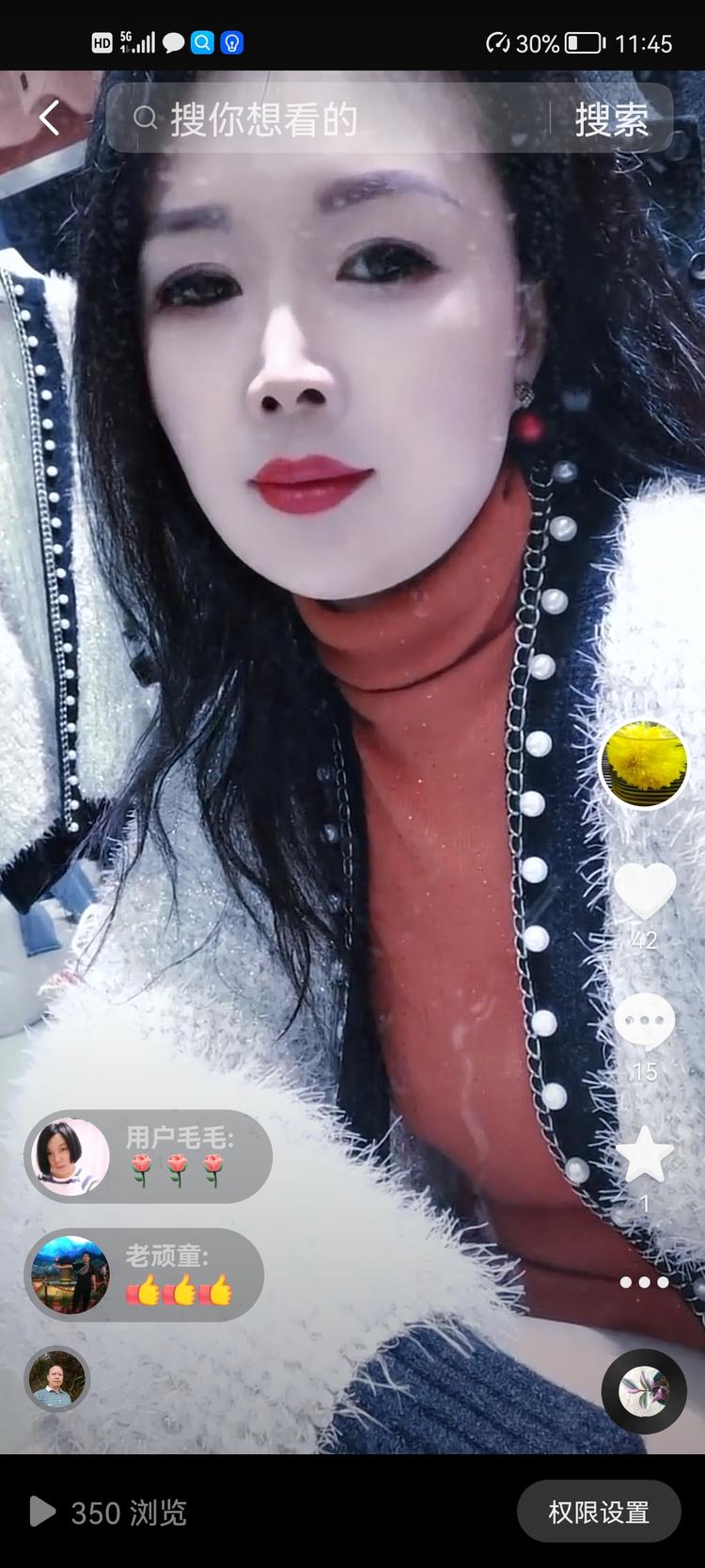Open the three-dot more options

click(645, 1282)
